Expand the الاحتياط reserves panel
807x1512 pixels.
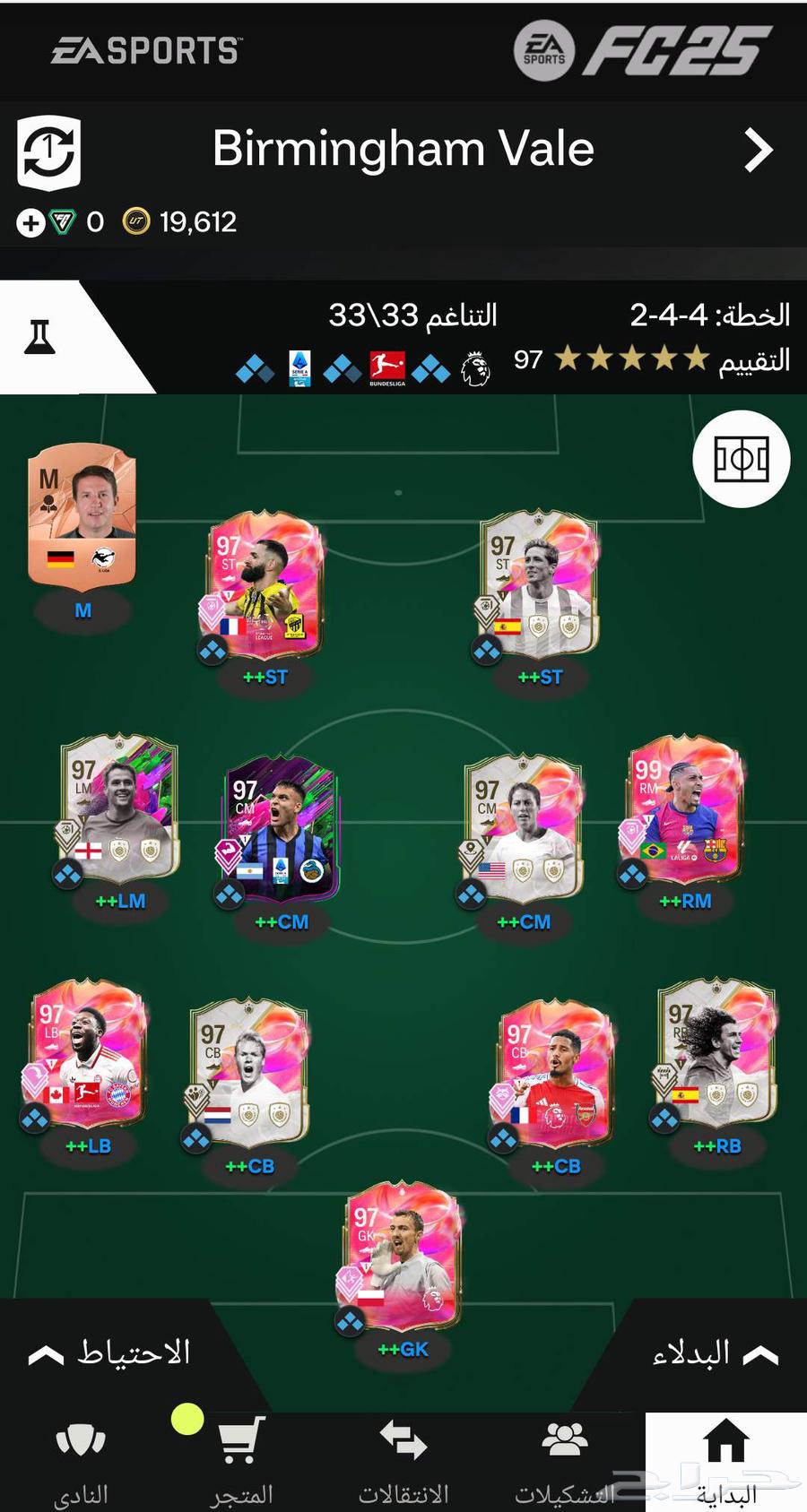(x=109, y=1353)
